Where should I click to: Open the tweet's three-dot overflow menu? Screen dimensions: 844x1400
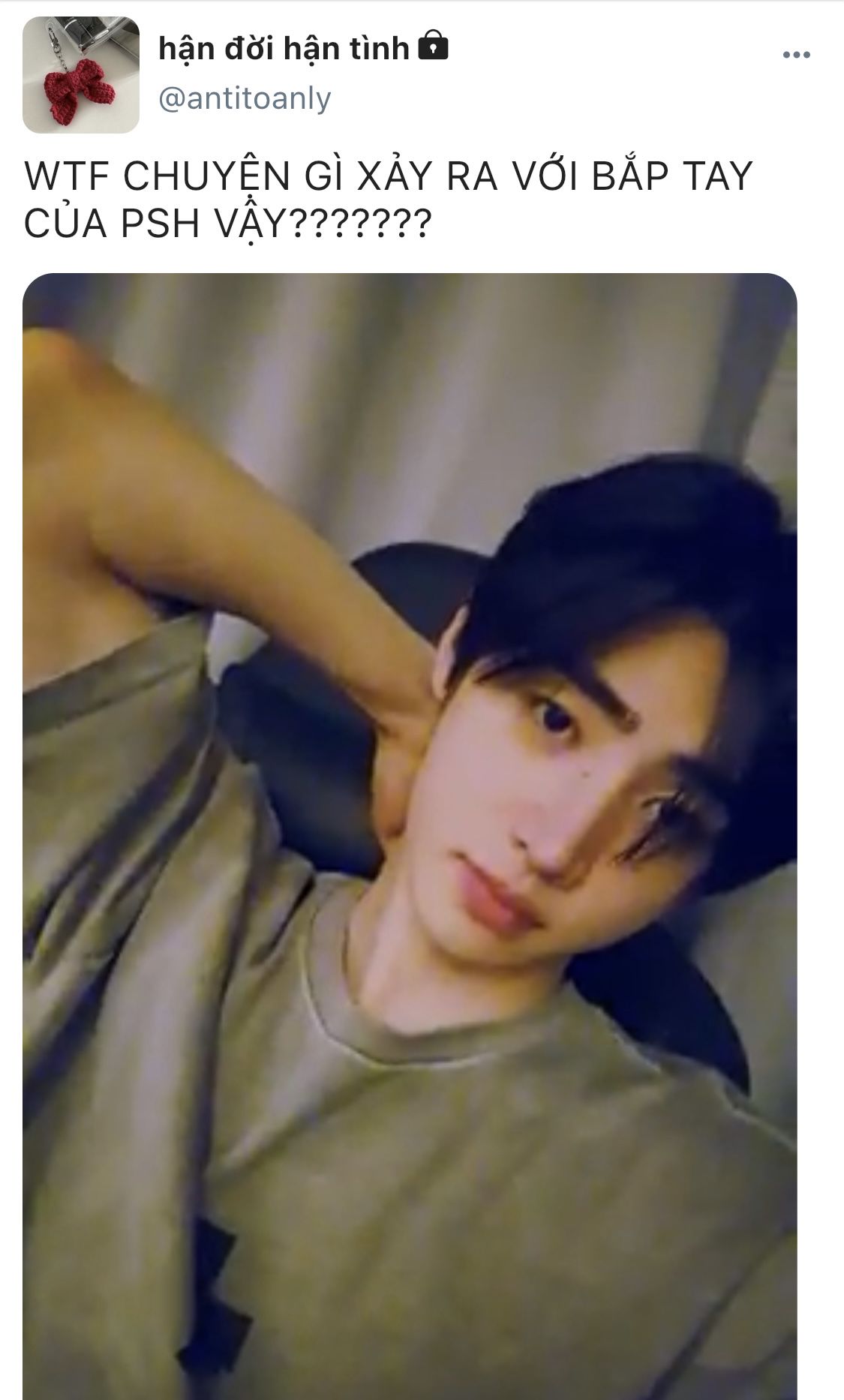click(796, 55)
